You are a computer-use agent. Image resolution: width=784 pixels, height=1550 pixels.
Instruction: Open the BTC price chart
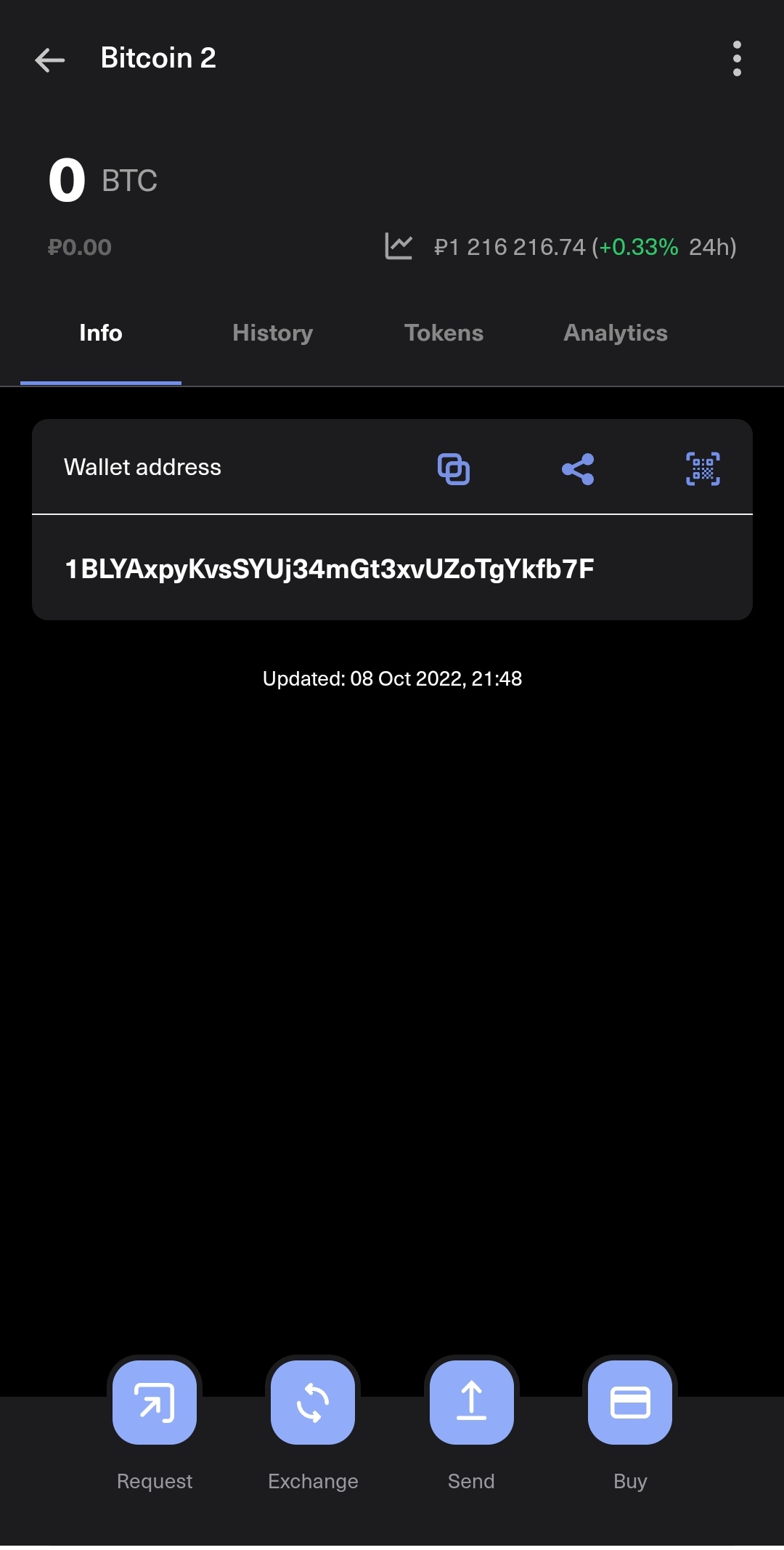click(399, 247)
